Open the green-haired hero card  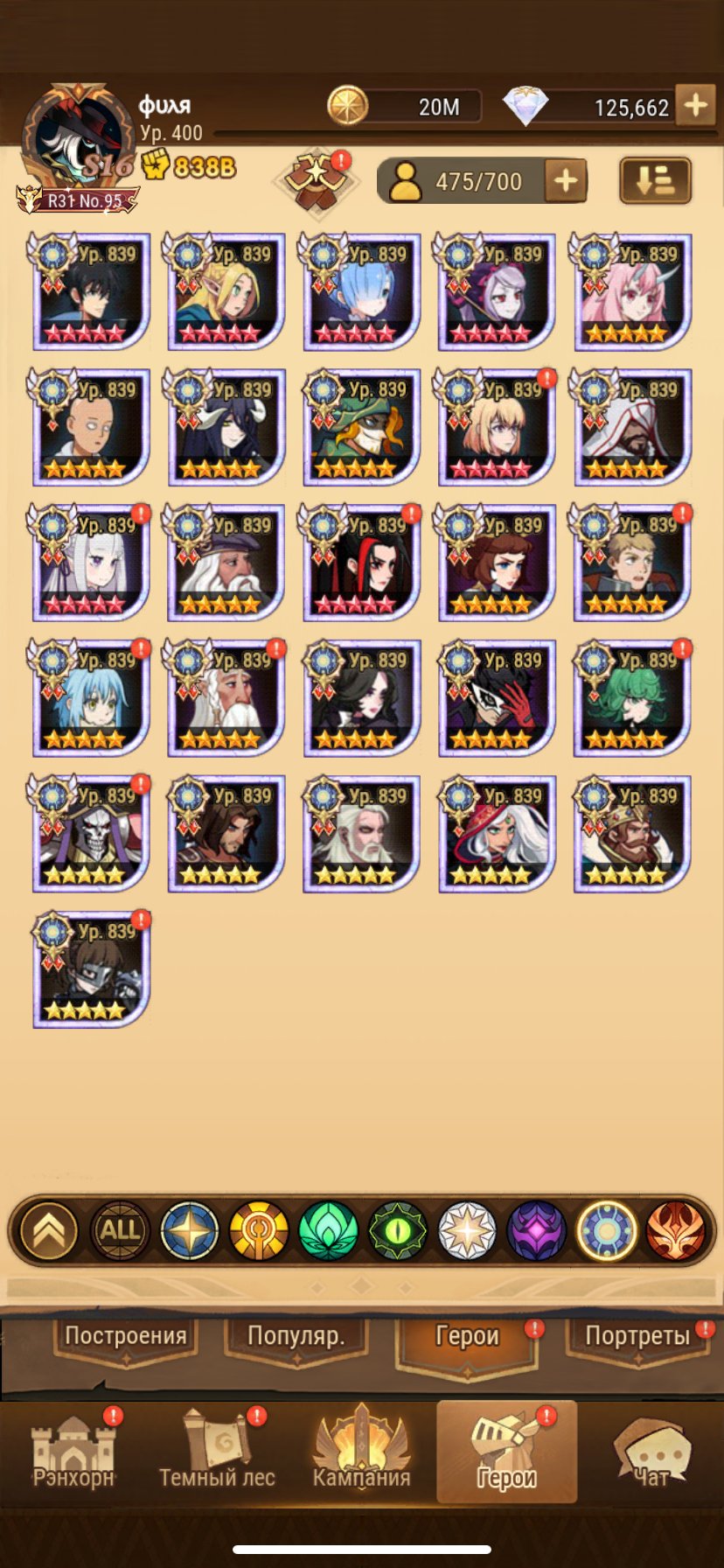(632, 698)
